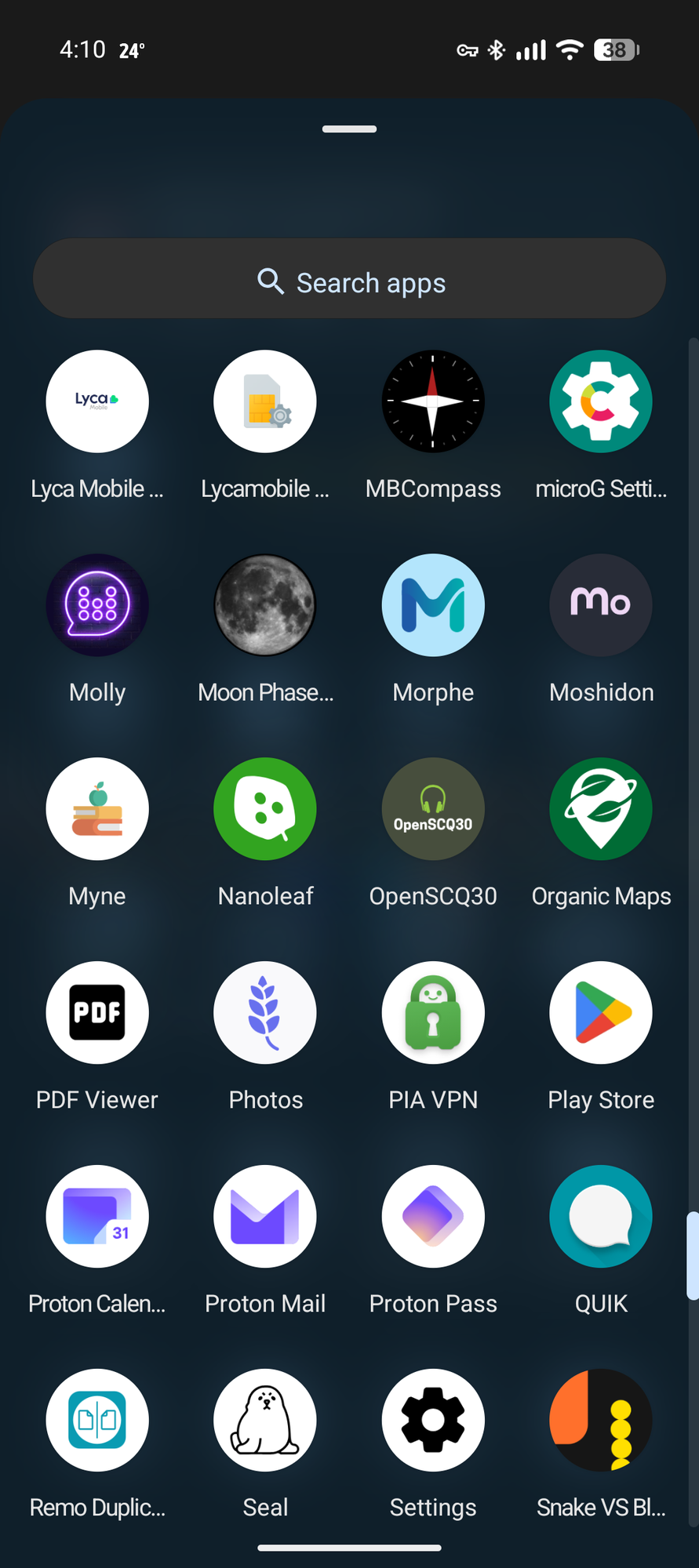Open the Play Store

click(600, 1013)
